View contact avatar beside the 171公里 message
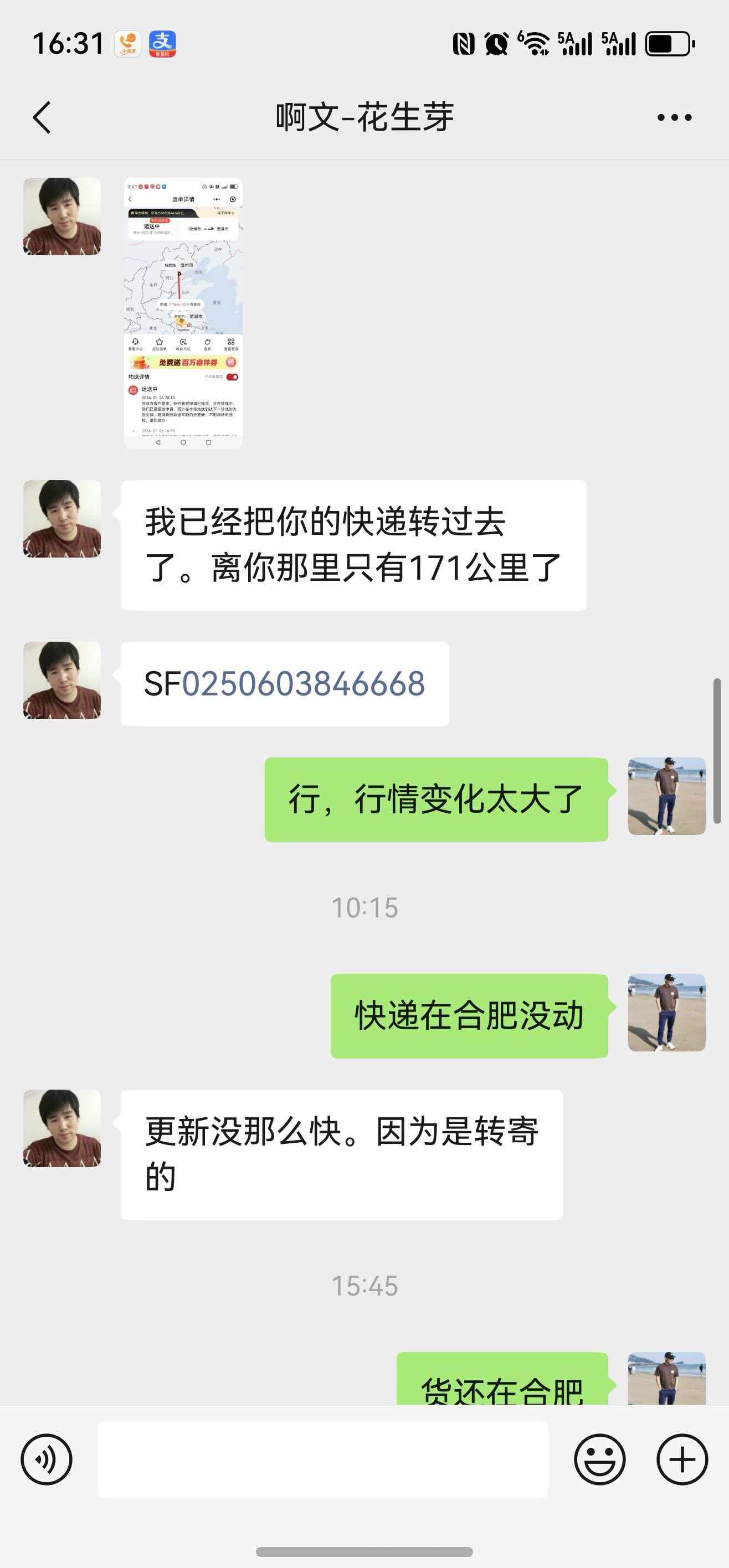The image size is (729, 1568). click(62, 519)
